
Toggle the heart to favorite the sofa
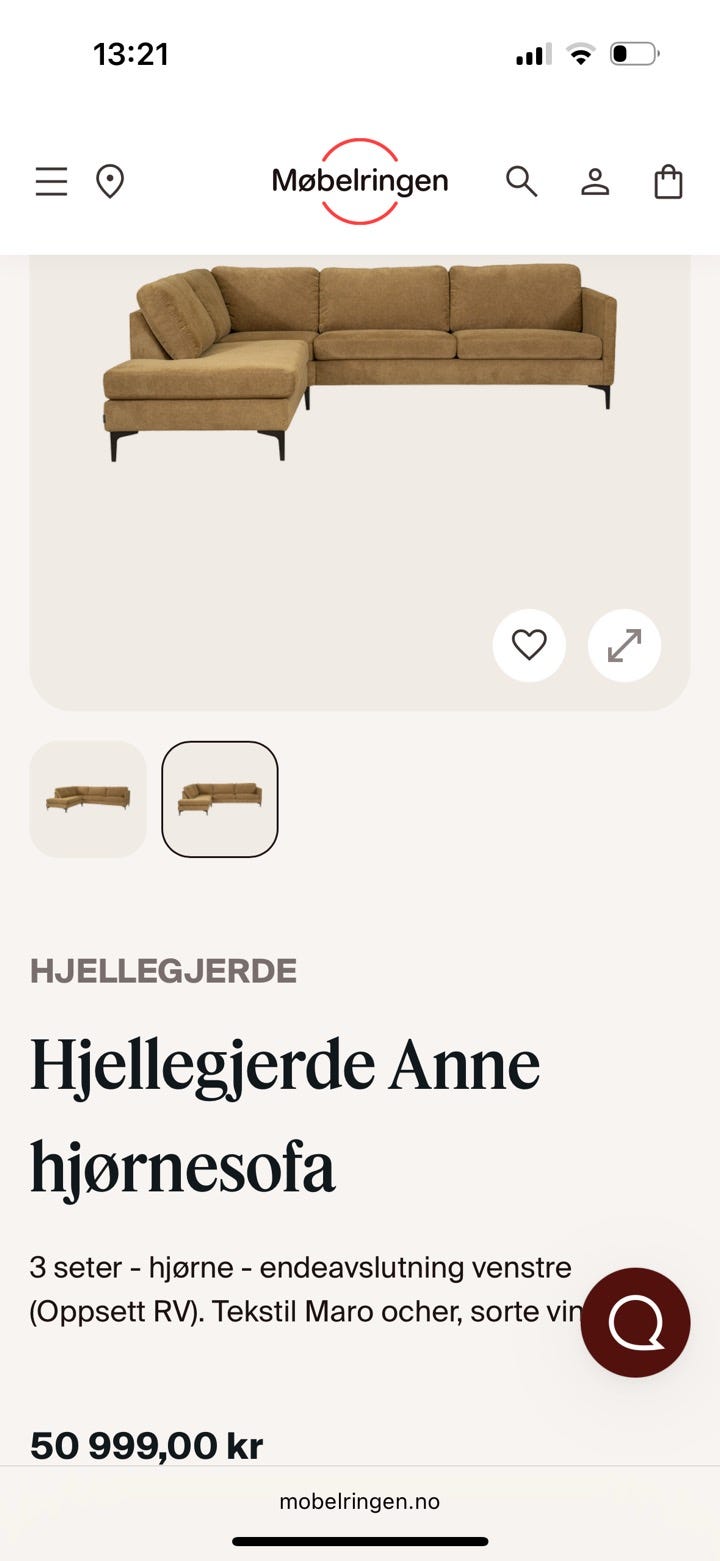529,645
